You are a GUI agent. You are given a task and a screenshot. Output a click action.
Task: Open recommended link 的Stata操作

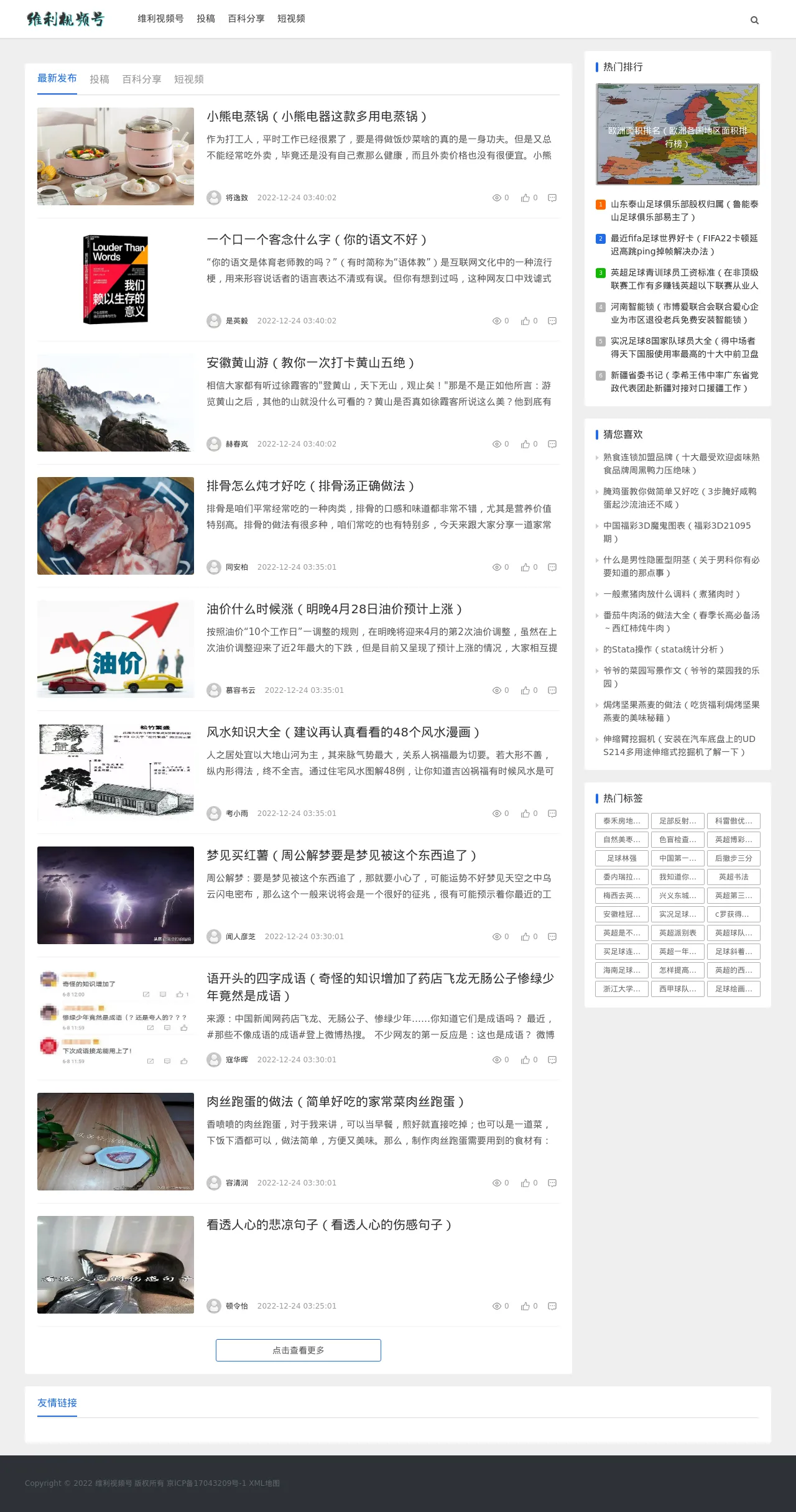(663, 649)
